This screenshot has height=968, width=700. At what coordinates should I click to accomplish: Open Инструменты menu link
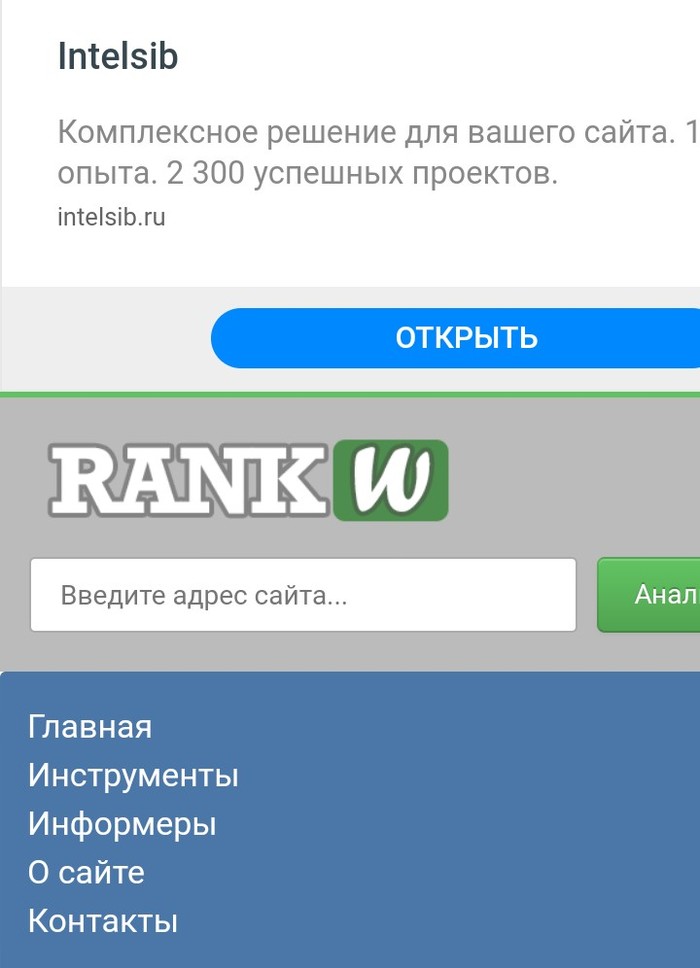click(133, 775)
